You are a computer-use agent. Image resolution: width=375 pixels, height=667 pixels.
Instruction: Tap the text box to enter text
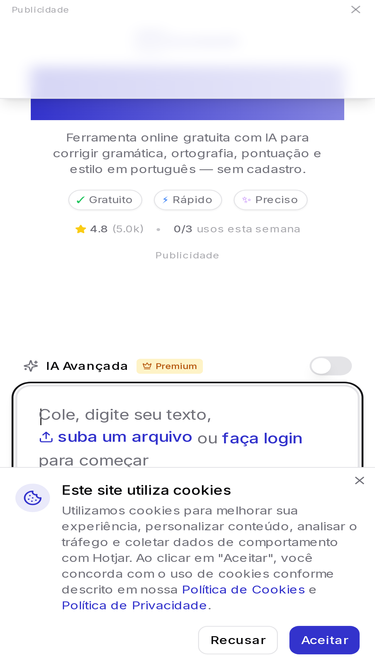pos(188,426)
